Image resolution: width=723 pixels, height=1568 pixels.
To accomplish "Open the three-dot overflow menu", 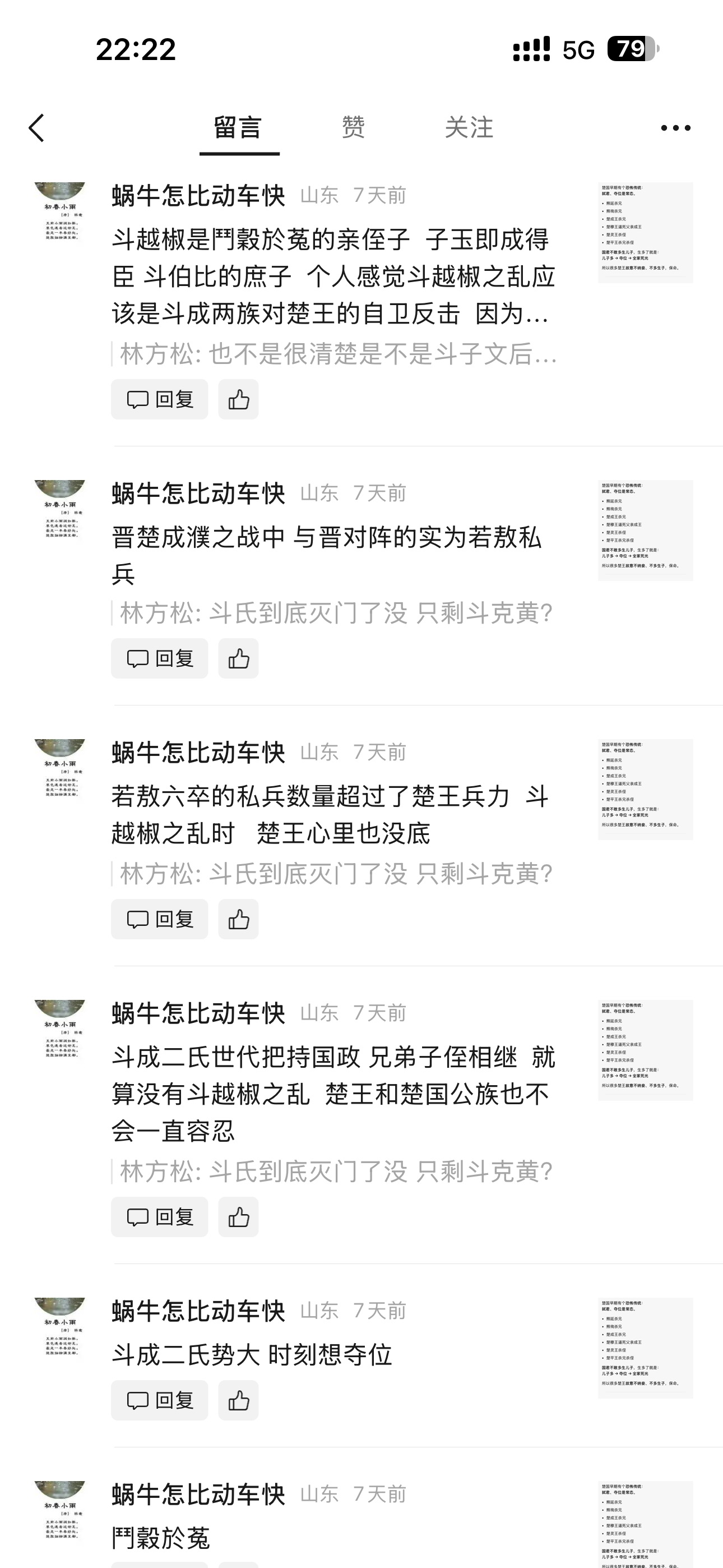I will click(x=675, y=128).
